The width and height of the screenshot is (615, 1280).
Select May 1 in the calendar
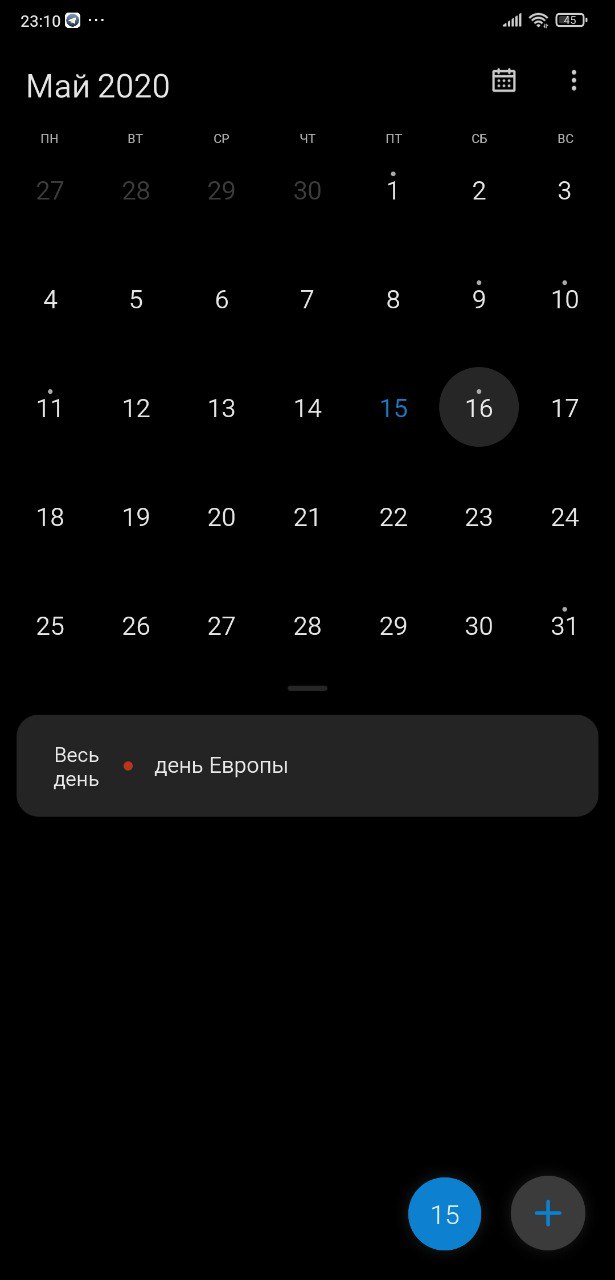coord(393,191)
